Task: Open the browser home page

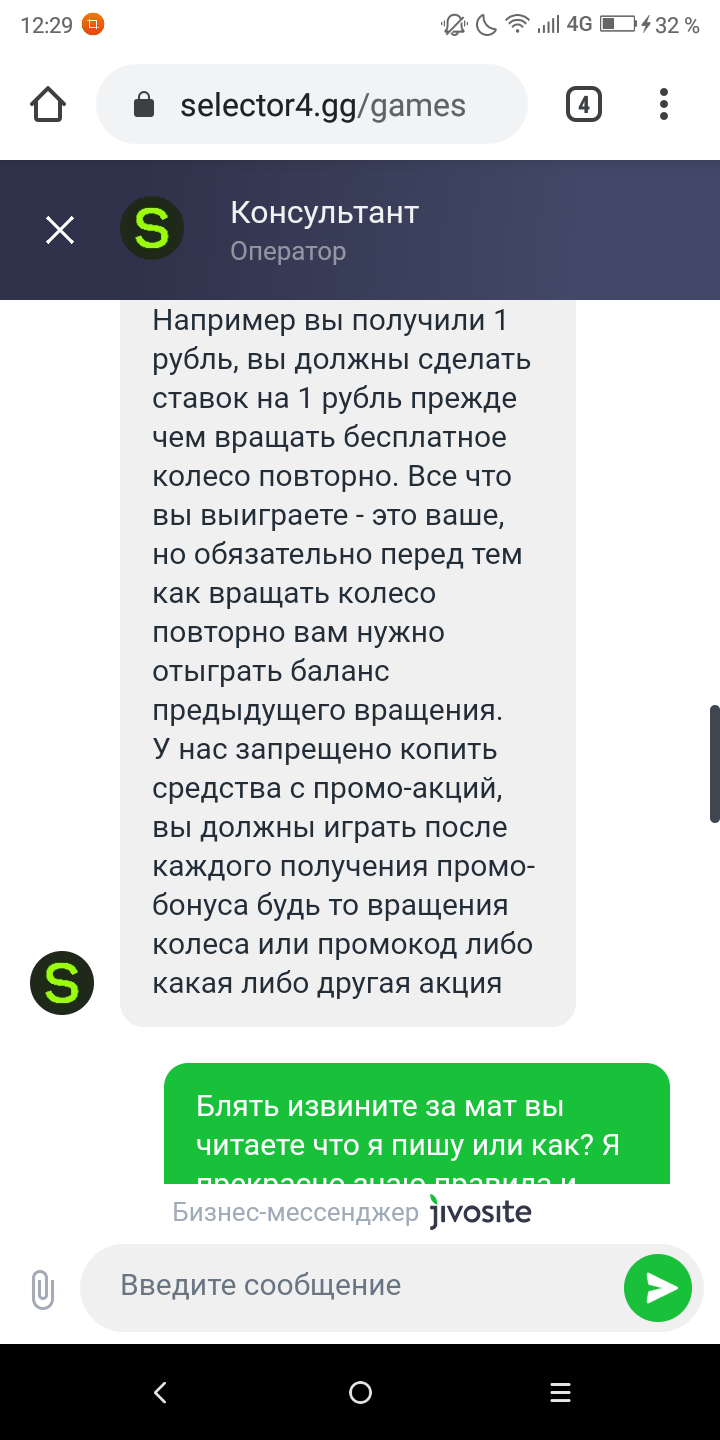Action: pyautogui.click(x=48, y=104)
